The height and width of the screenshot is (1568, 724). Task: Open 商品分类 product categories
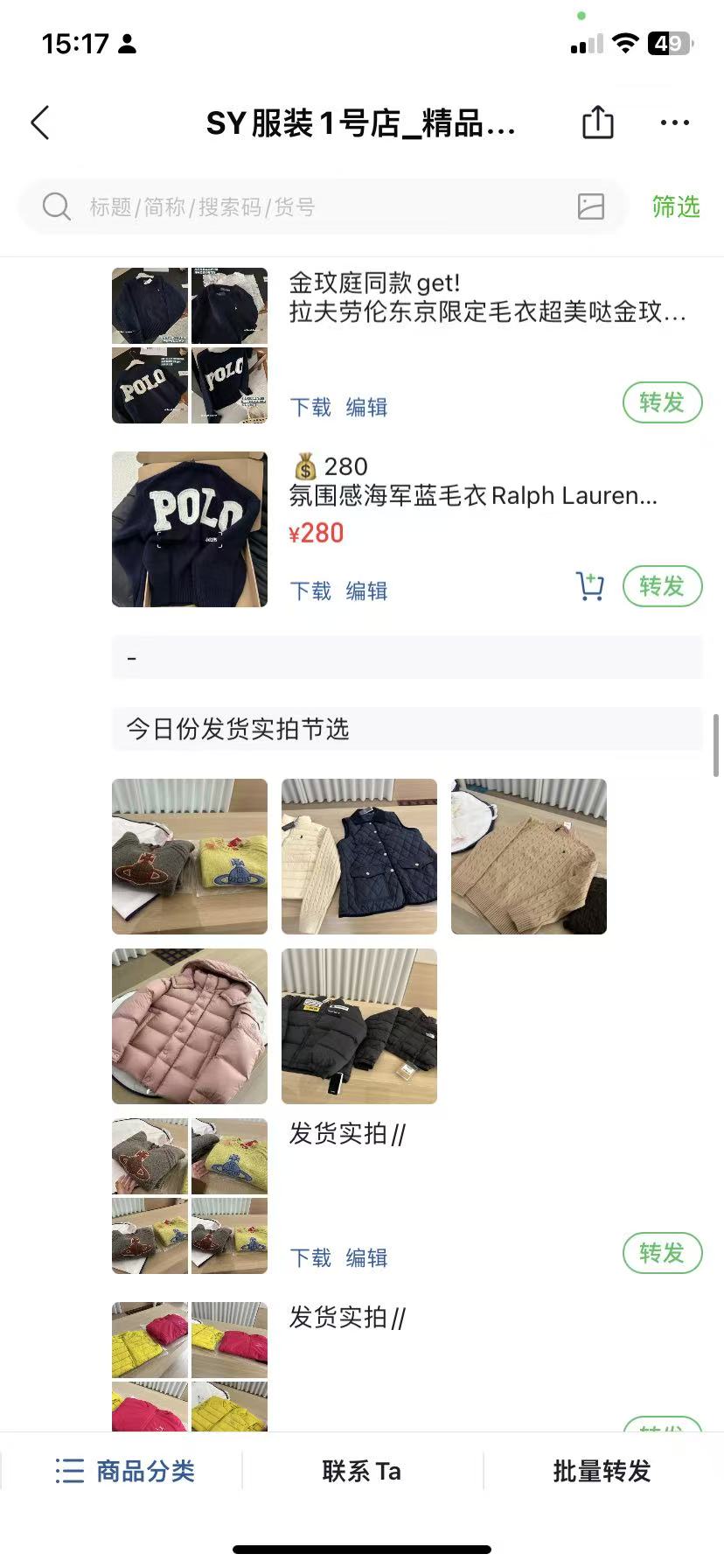click(x=124, y=1471)
